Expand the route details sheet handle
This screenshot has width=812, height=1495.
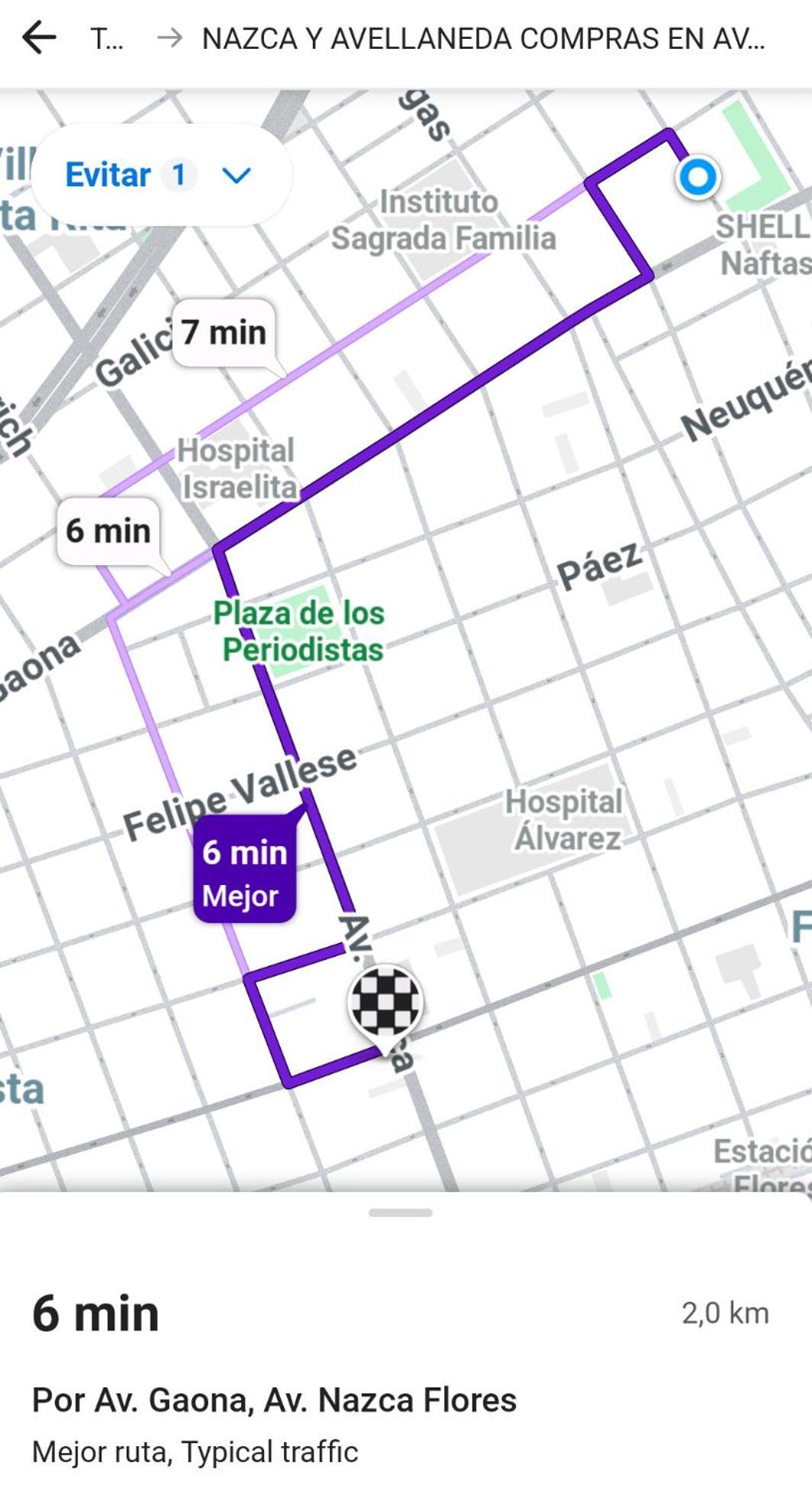pyautogui.click(x=400, y=1212)
